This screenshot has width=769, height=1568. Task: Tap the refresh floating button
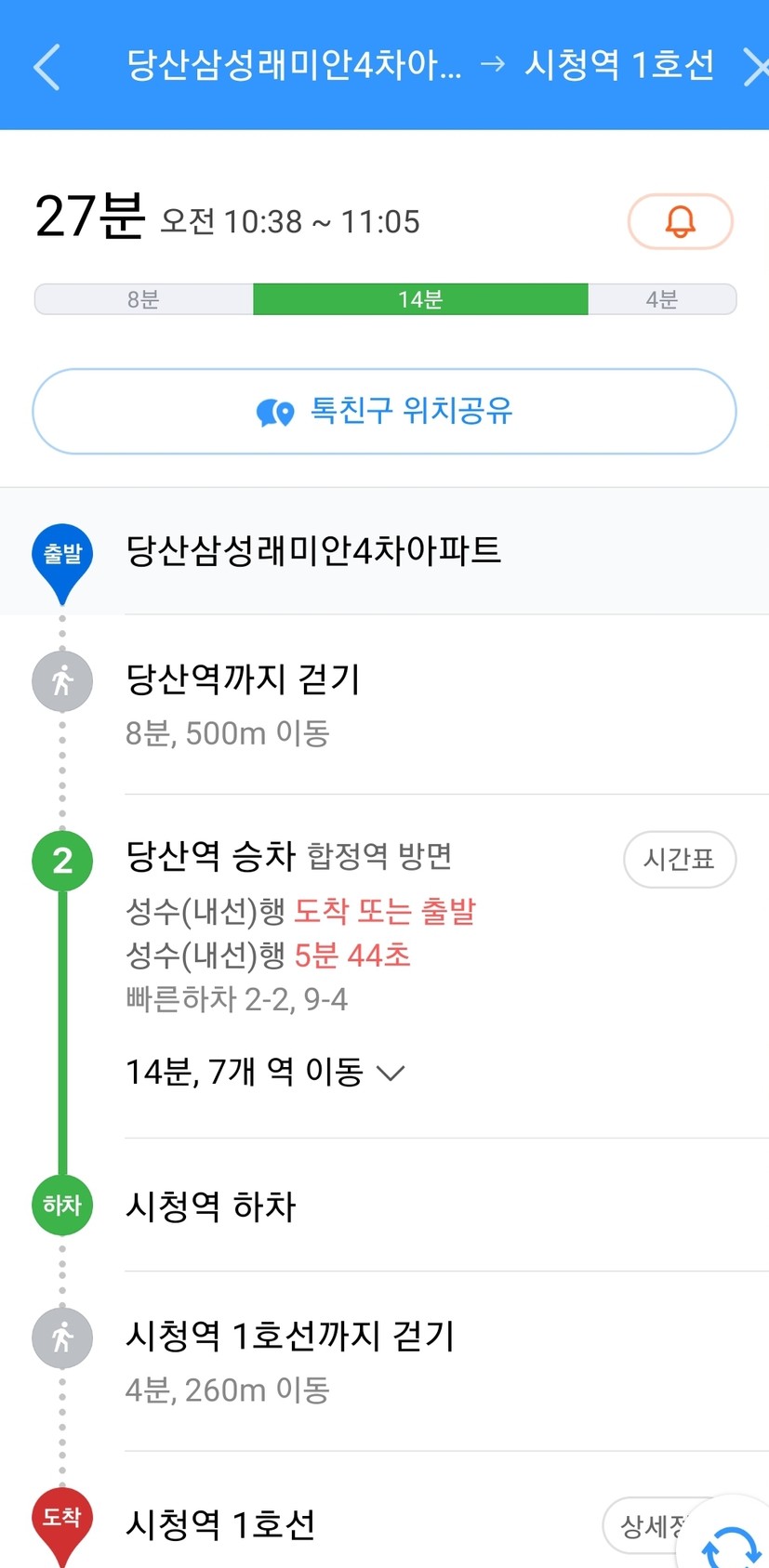pos(732,1538)
